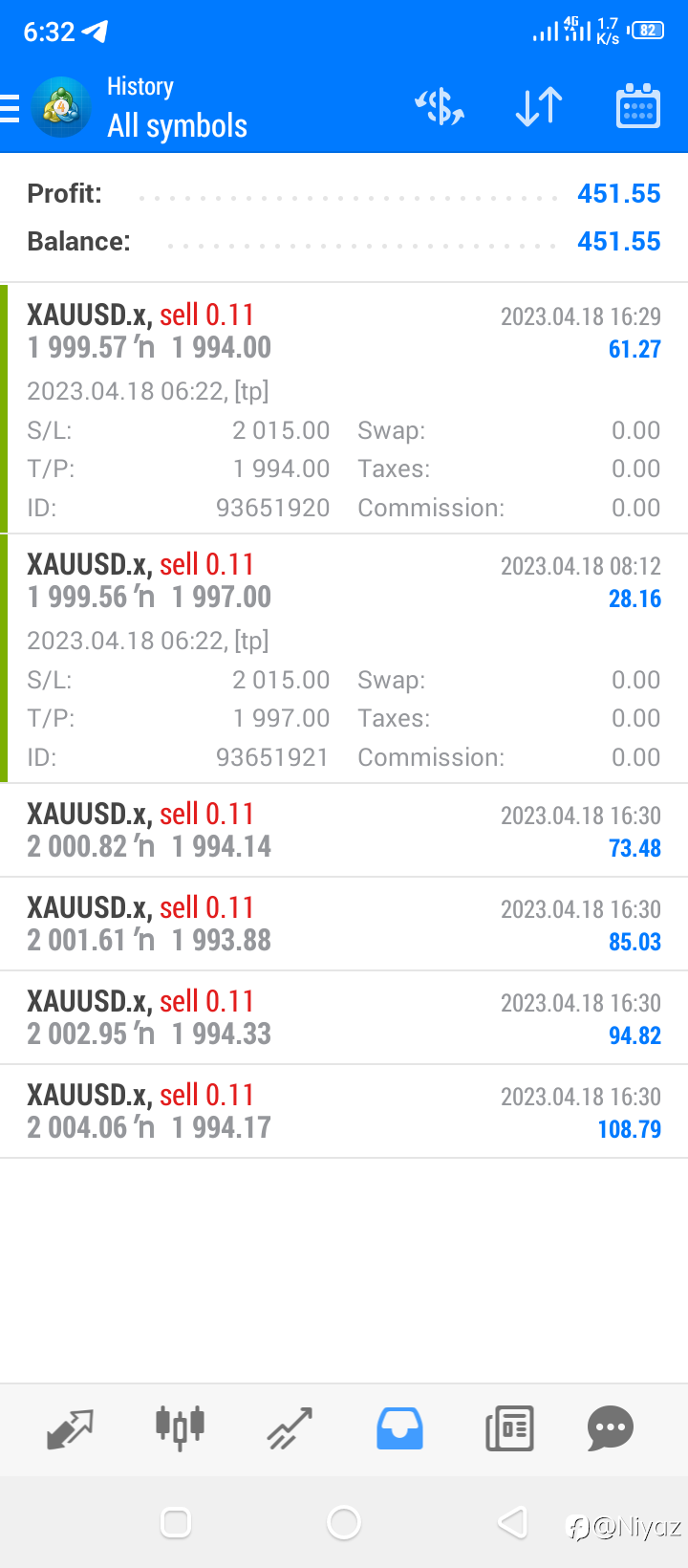Switch to the News tab
Viewport: 688px width, 1568px height.
point(509,1428)
